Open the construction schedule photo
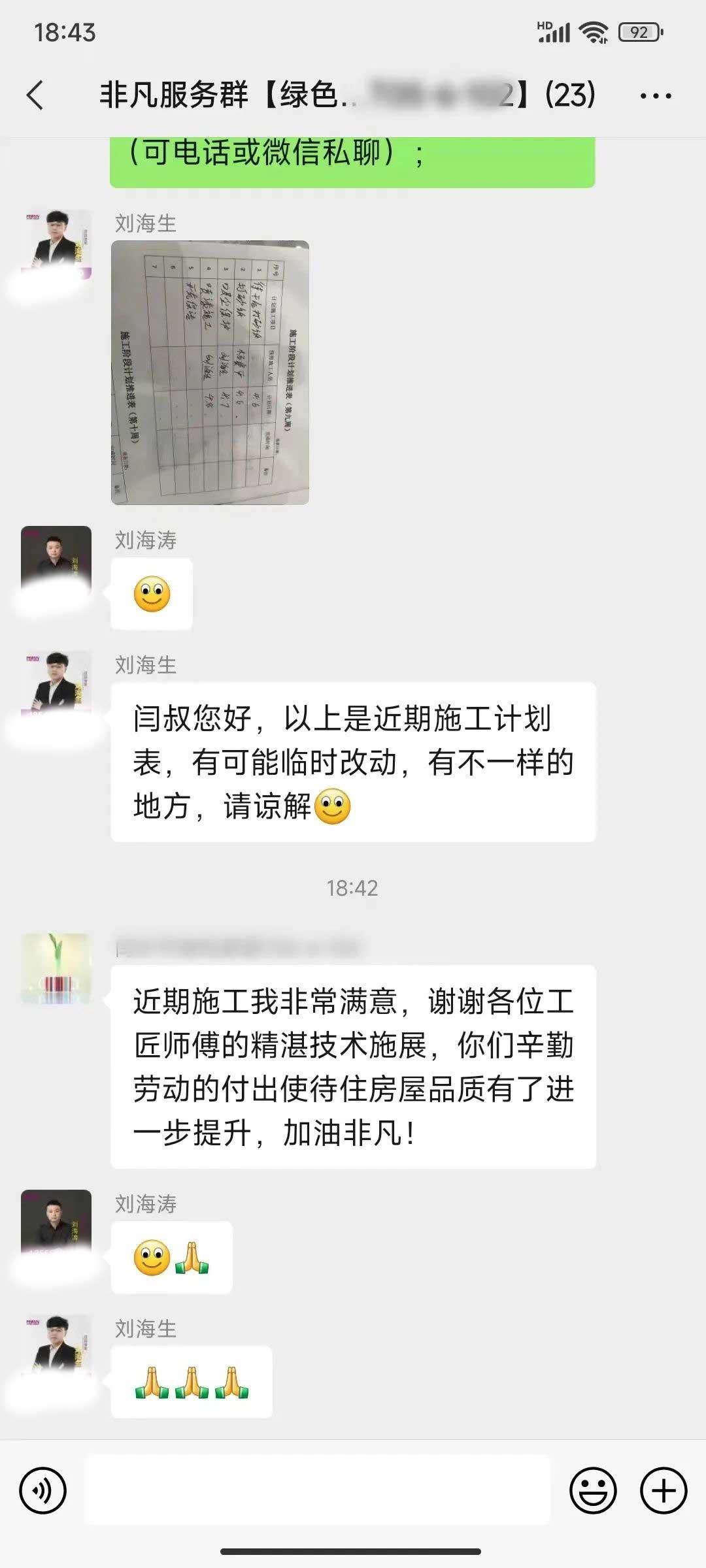 point(210,372)
